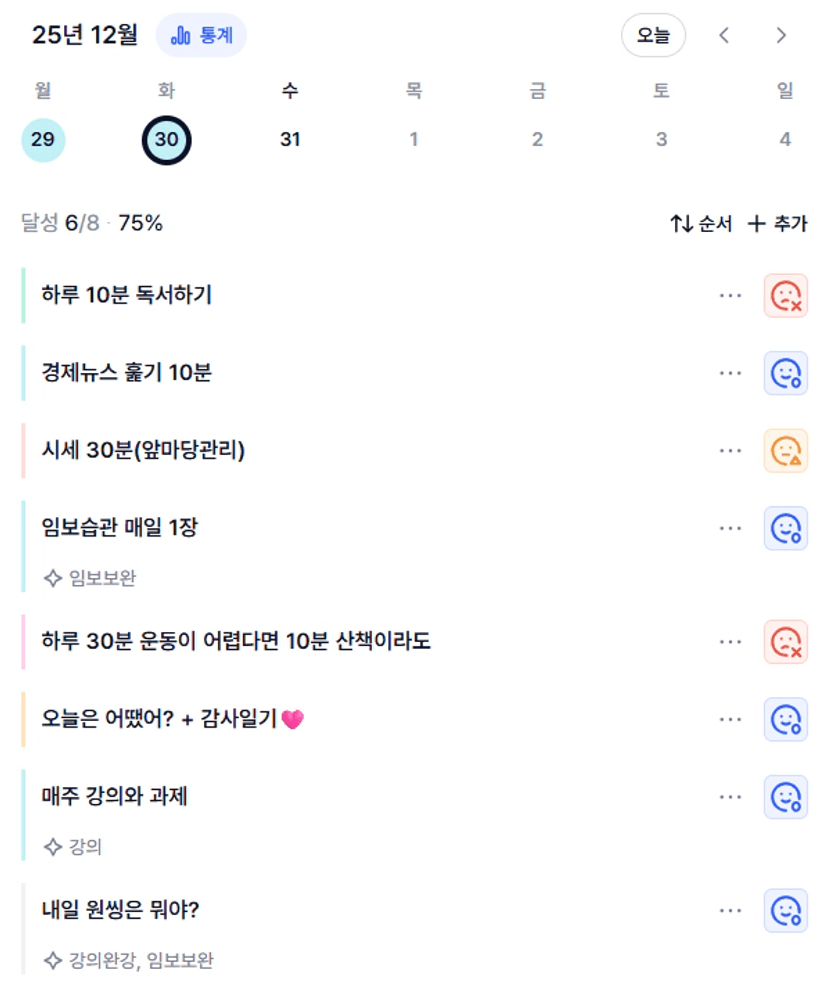
Task: Change status face for 매주 강의와 과제
Action: click(786, 797)
